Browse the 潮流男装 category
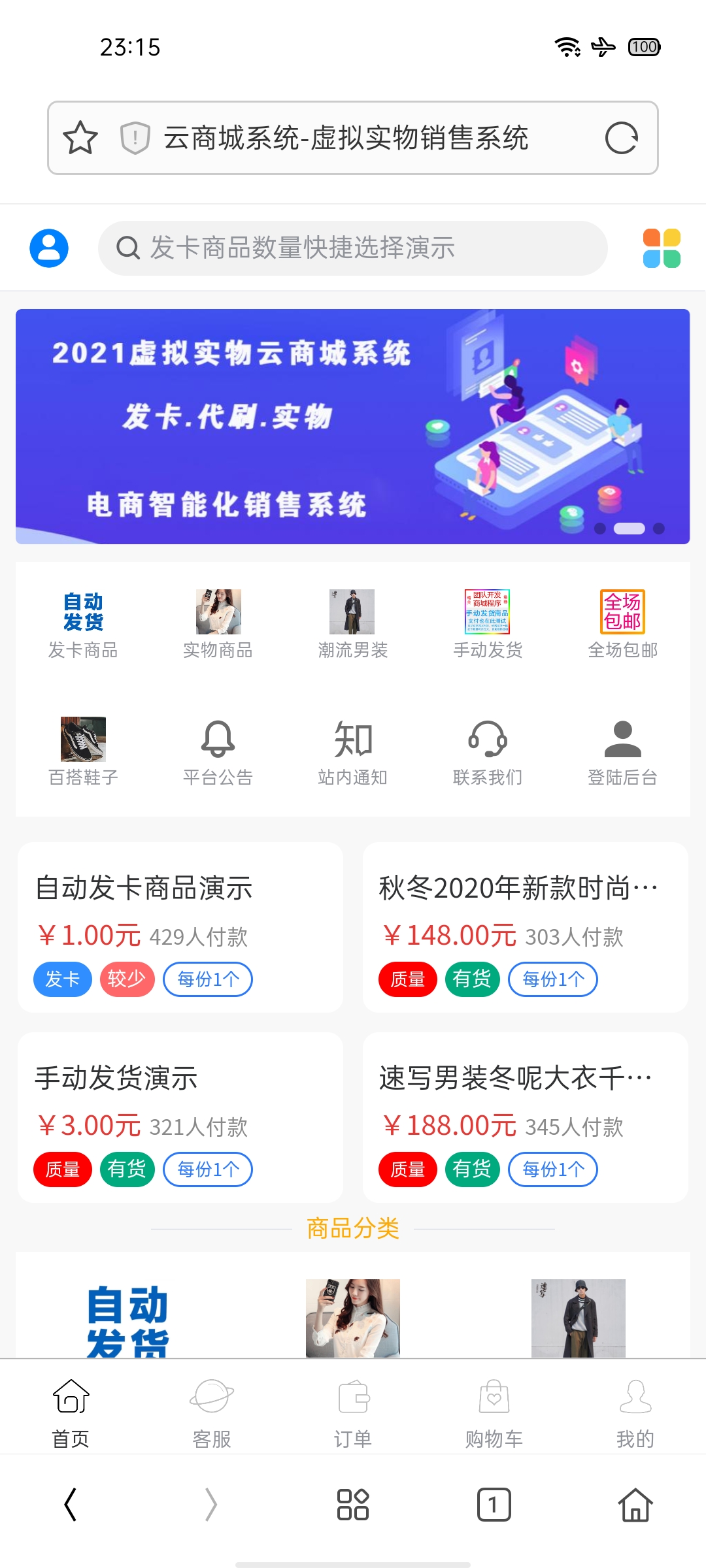 tap(352, 625)
